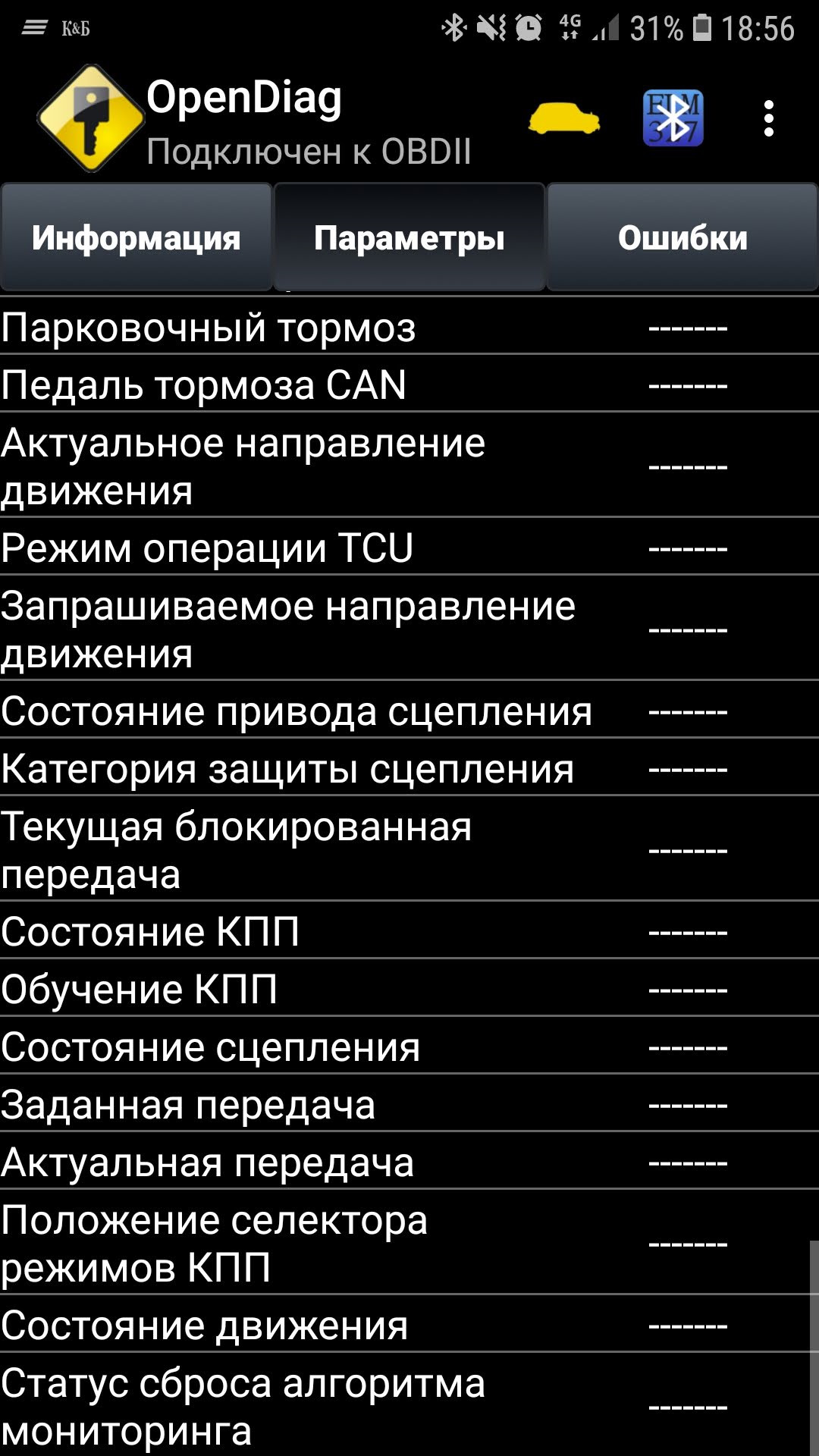Open the Ошибки tab
The width and height of the screenshot is (819, 1456).
point(682,237)
